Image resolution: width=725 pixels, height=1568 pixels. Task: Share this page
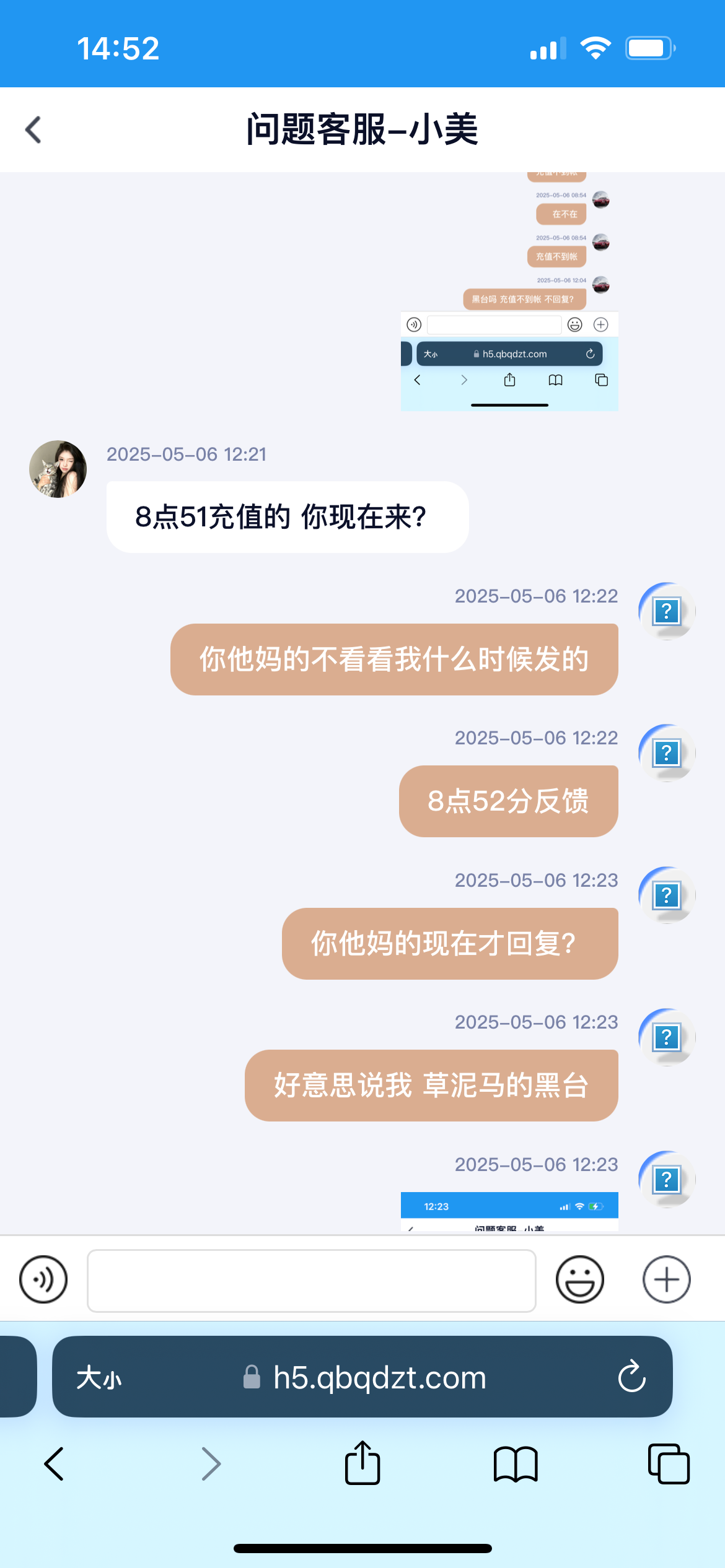tap(362, 1463)
